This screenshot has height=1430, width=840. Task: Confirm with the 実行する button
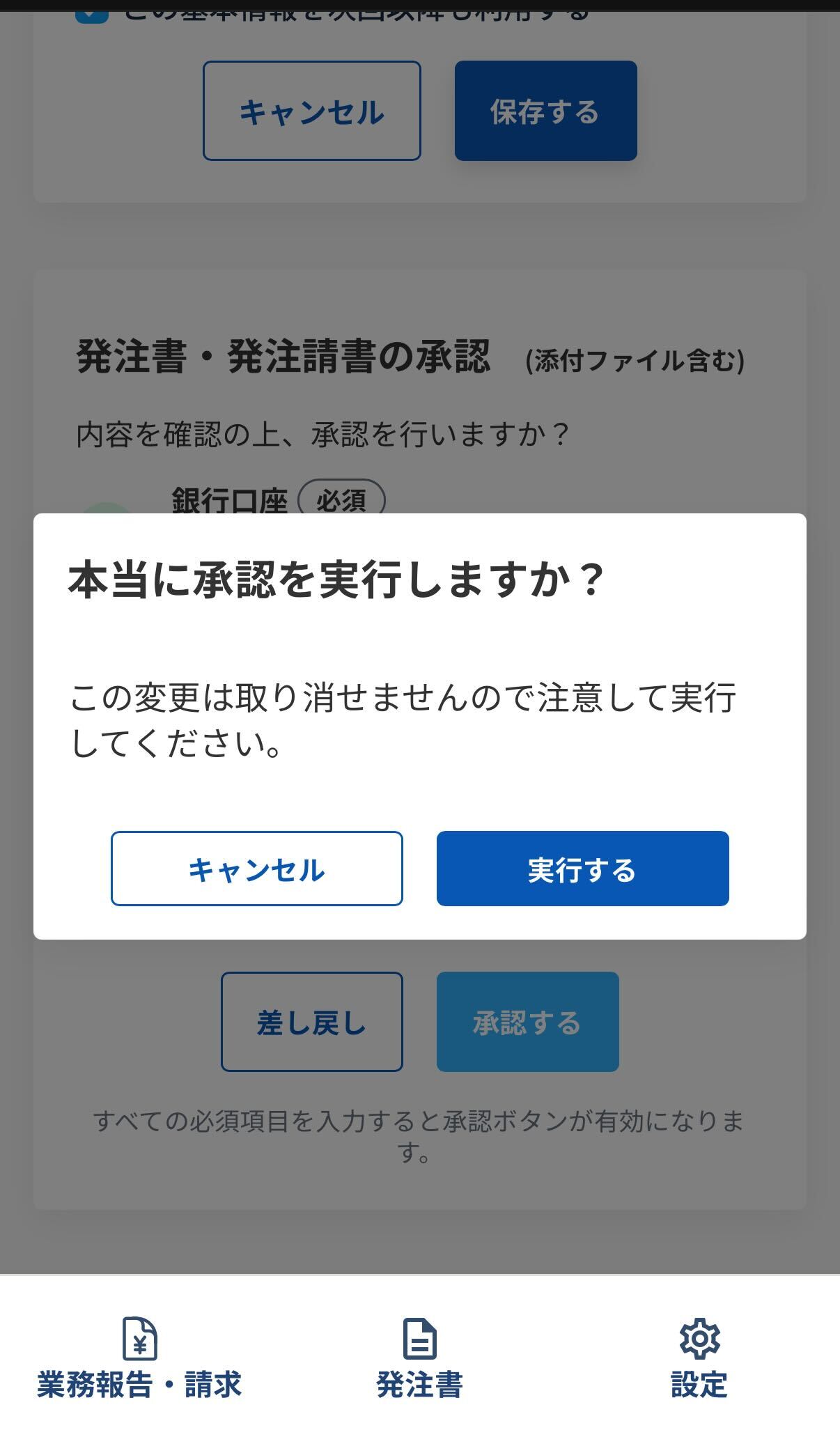pyautogui.click(x=582, y=869)
